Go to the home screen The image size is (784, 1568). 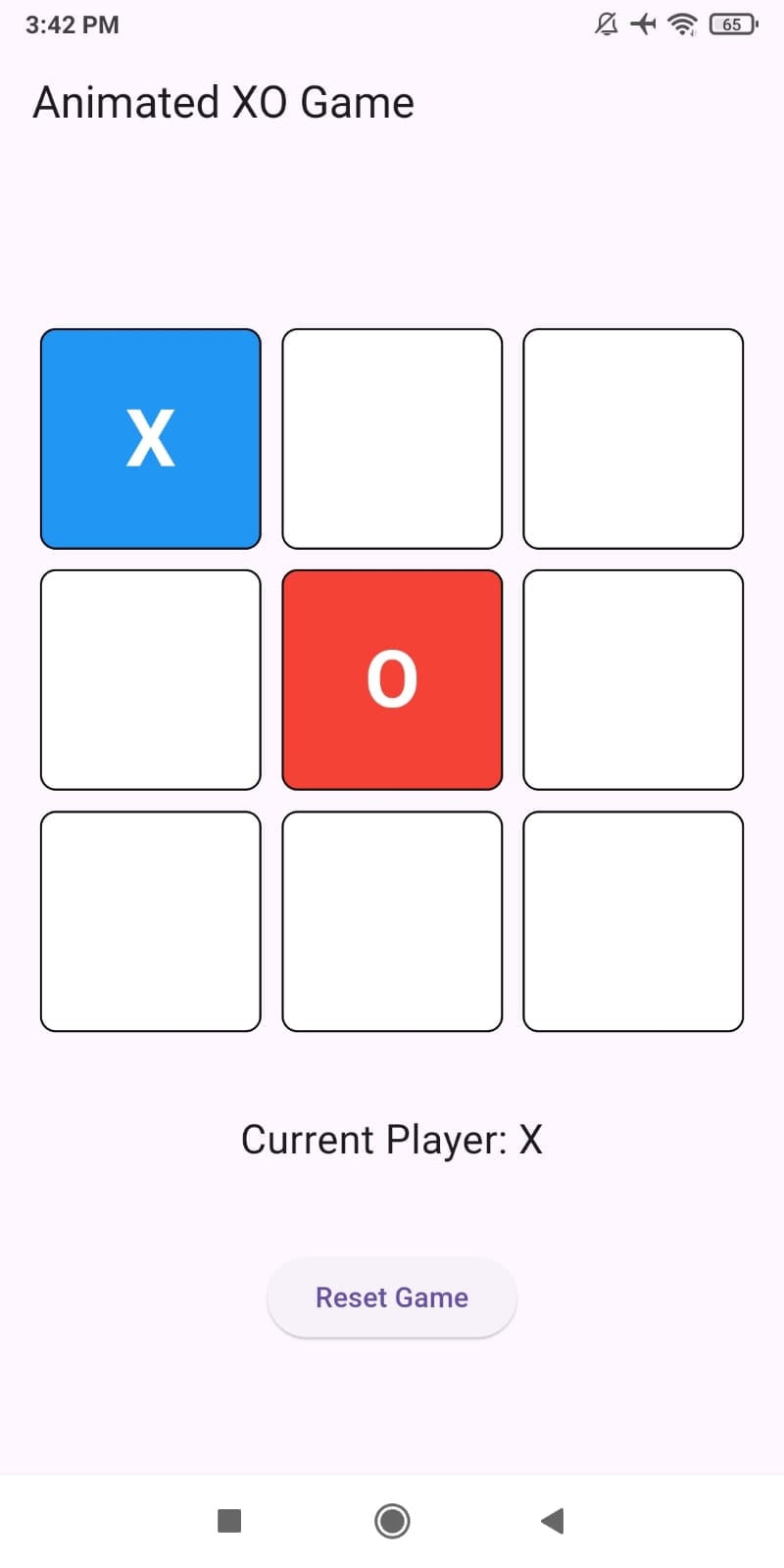392,1521
